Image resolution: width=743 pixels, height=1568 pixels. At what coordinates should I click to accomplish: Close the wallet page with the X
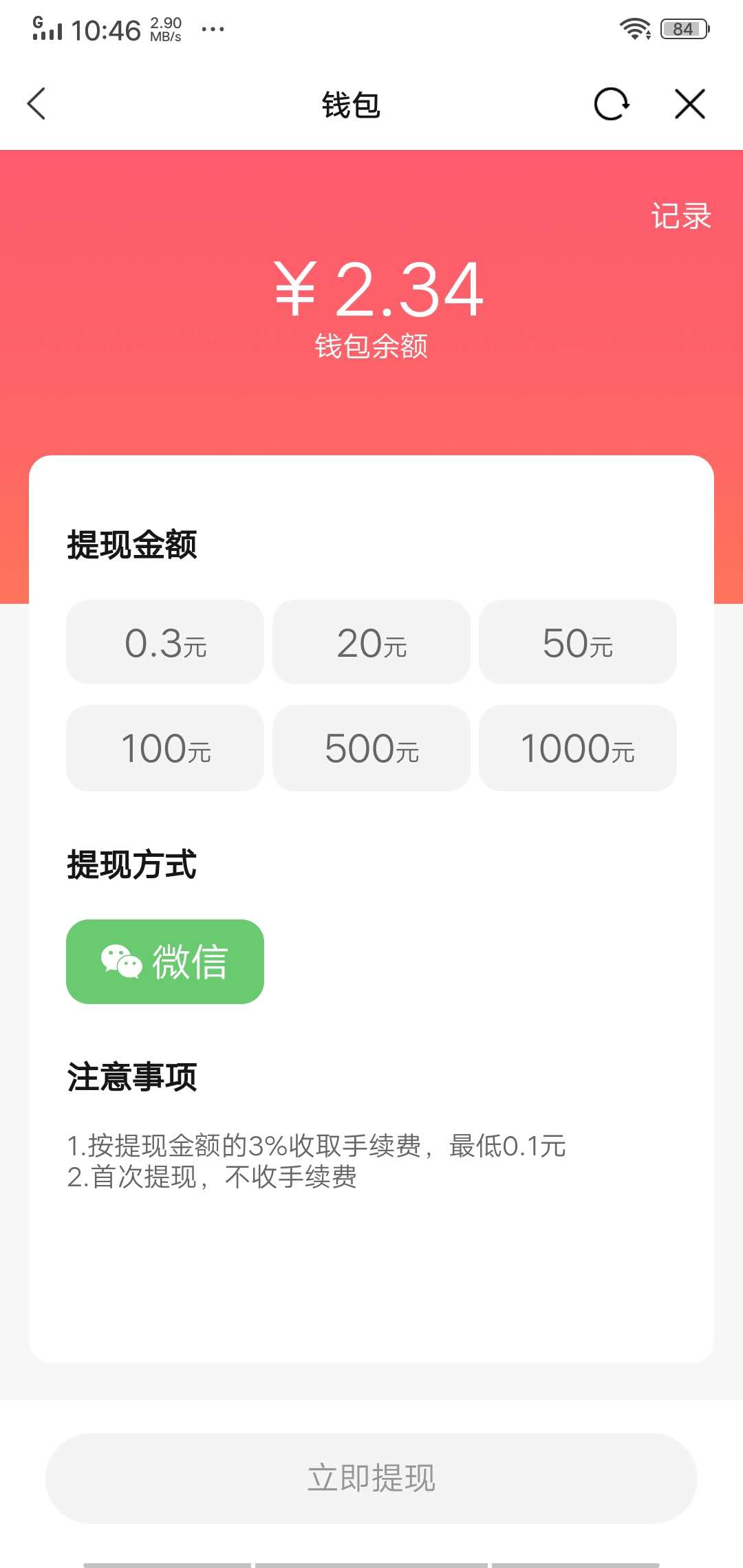690,105
